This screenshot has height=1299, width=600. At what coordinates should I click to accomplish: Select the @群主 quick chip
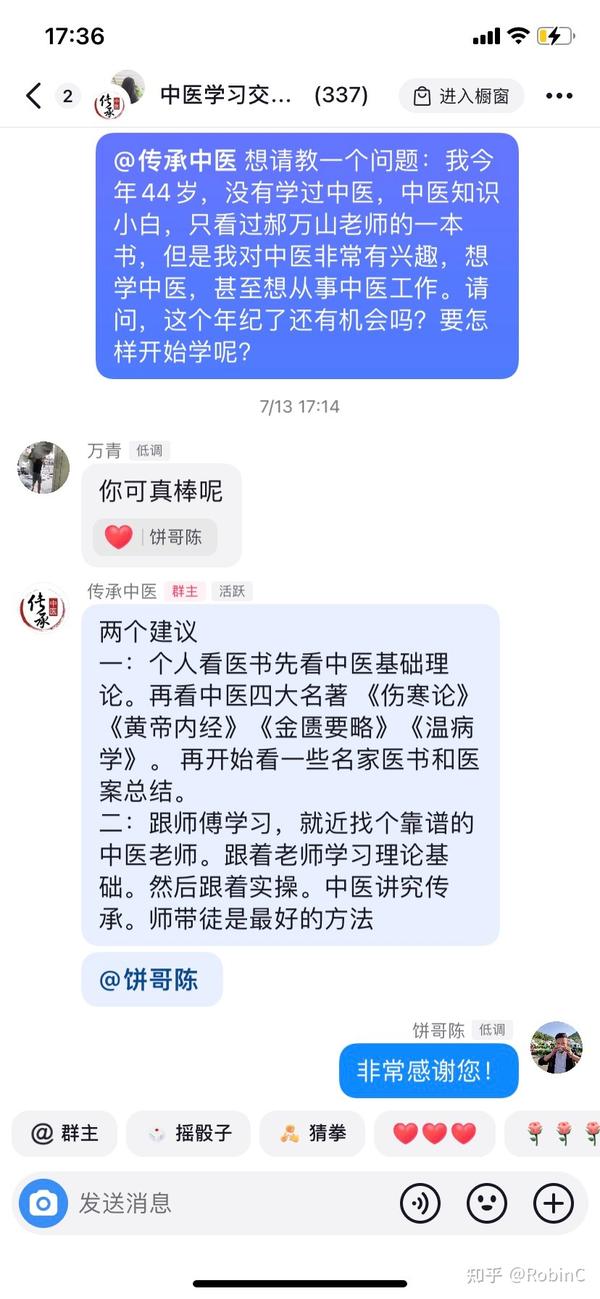tap(65, 1133)
